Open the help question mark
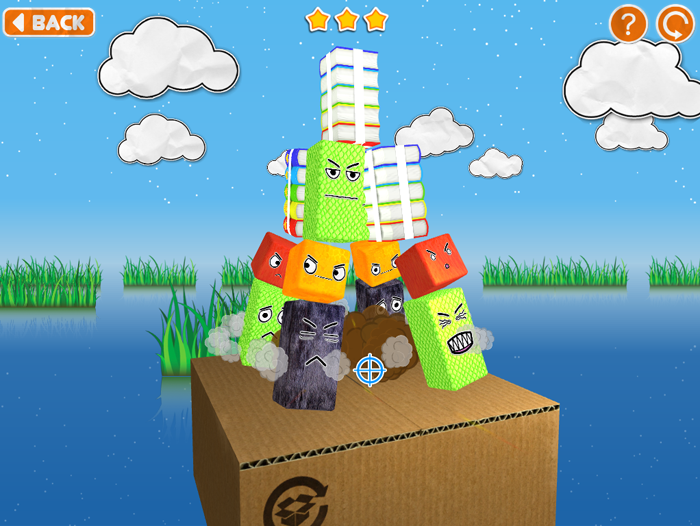Viewport: 700px width, 526px height. click(x=627, y=23)
